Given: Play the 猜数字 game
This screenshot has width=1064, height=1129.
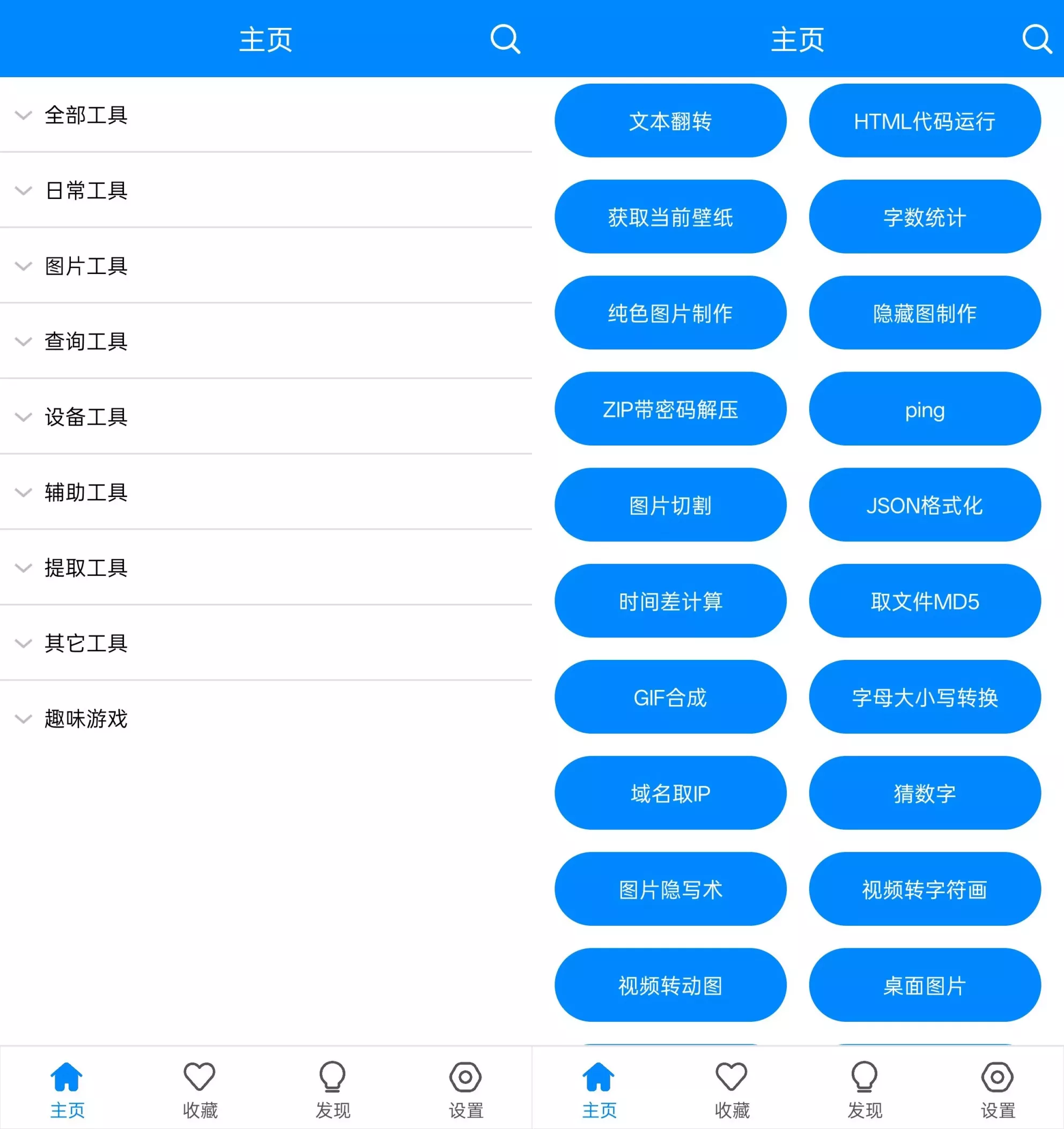Looking at the screenshot, I should point(924,793).
